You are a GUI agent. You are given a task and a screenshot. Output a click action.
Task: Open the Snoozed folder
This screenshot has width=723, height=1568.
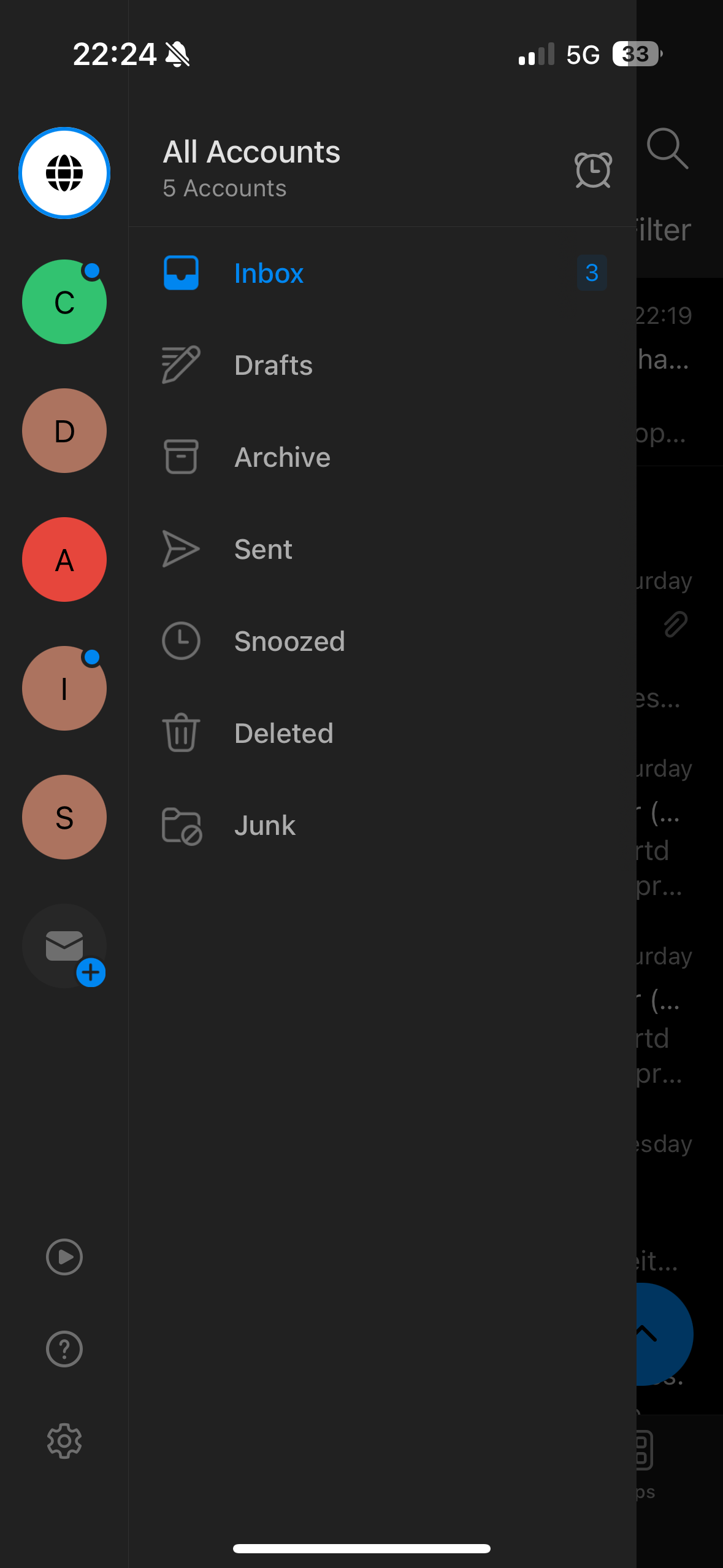tap(289, 641)
